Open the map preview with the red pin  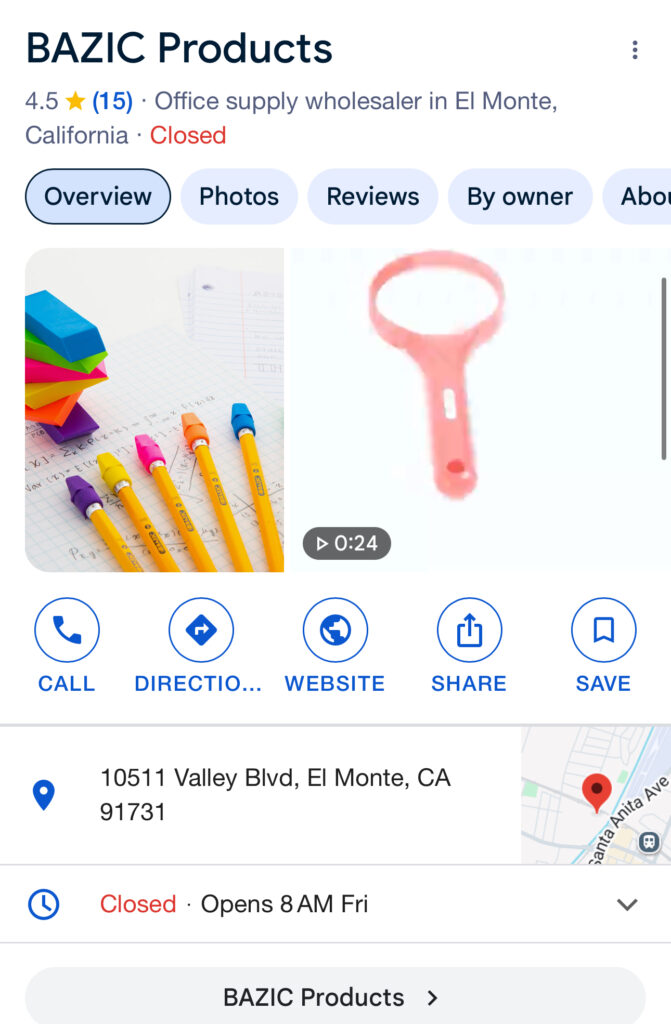click(596, 794)
